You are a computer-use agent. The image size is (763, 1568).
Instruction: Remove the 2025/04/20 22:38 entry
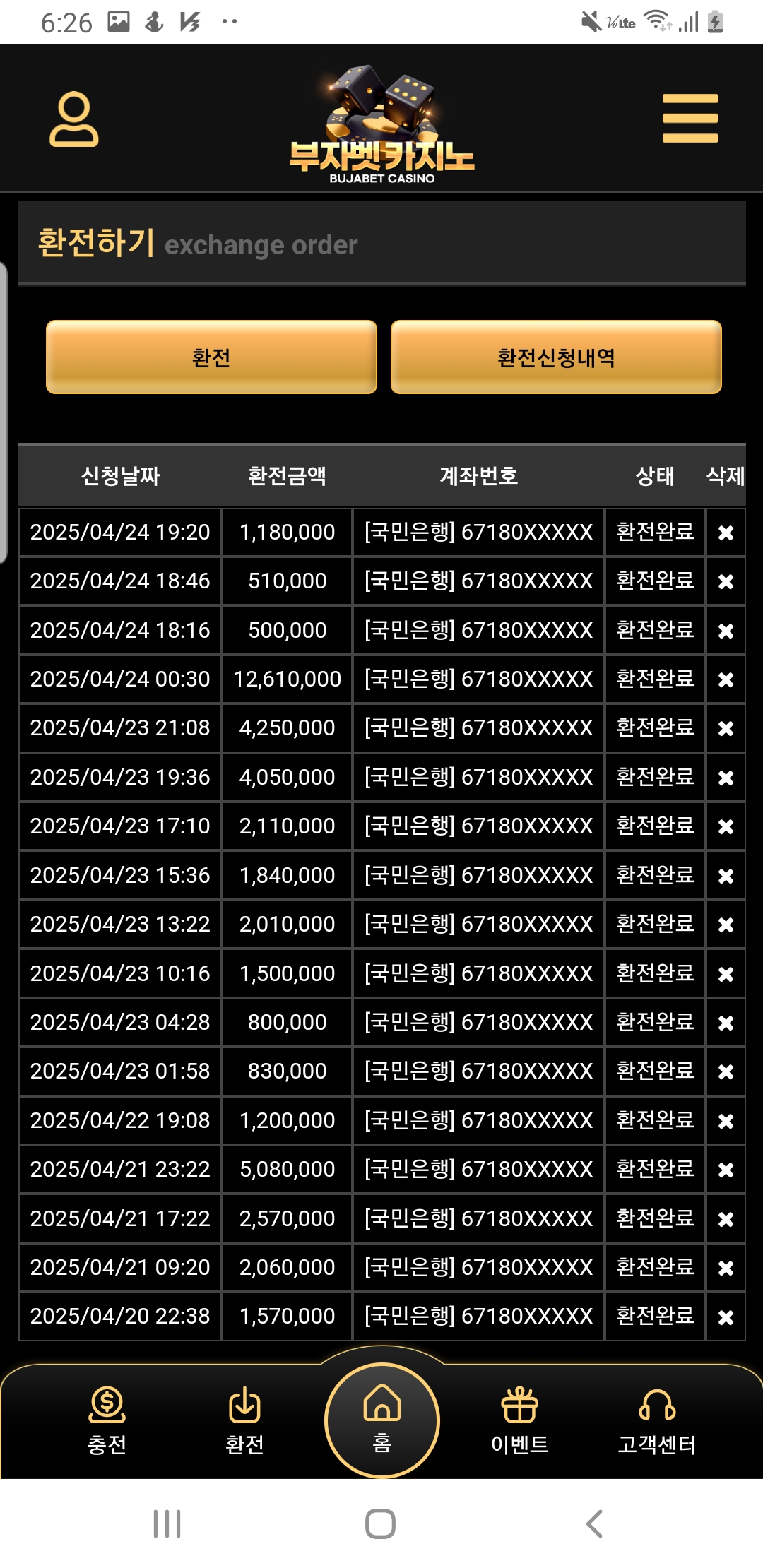[726, 1317]
